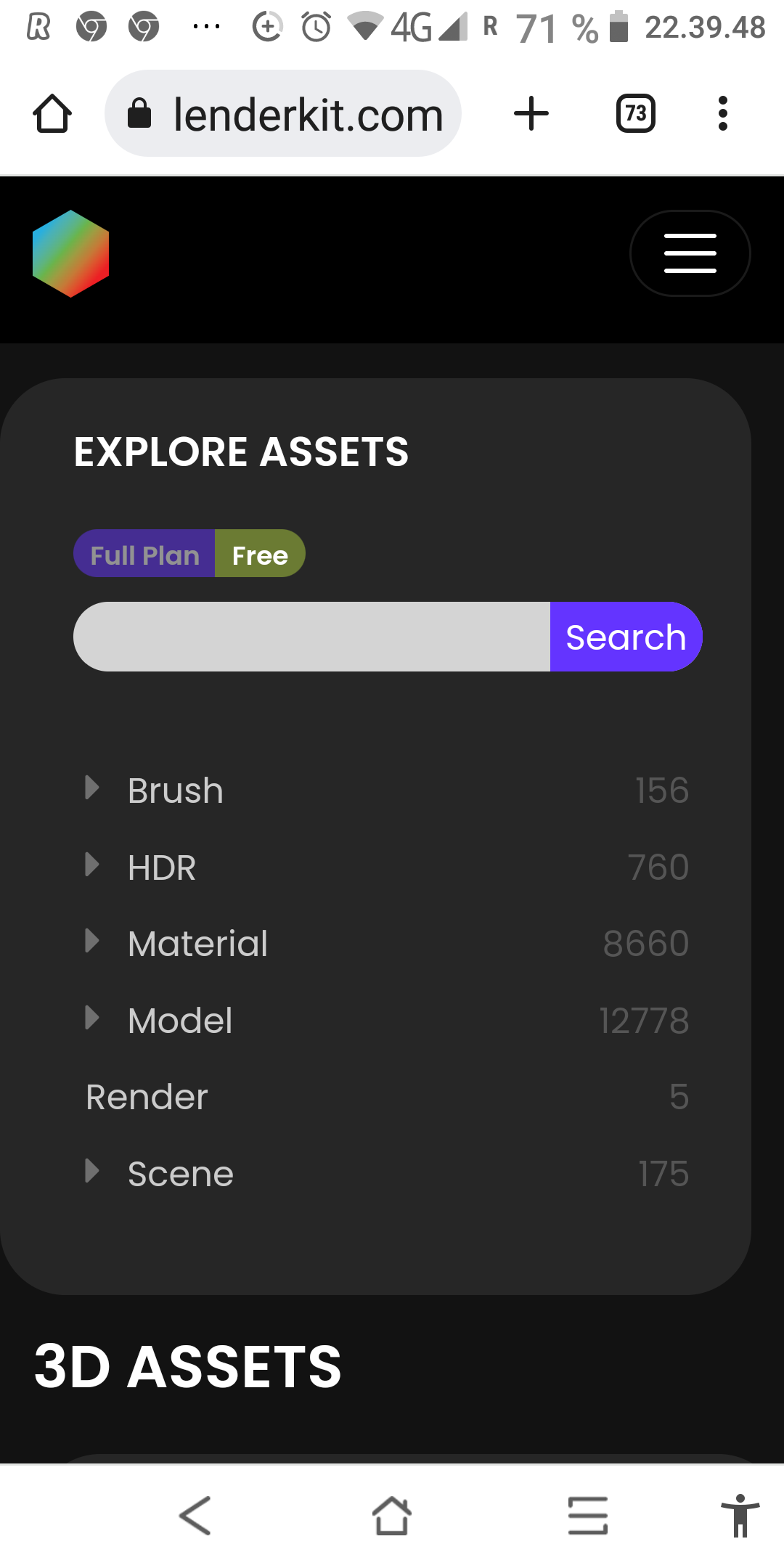Open the Render category
The height and width of the screenshot is (1568, 784).
click(x=147, y=1097)
